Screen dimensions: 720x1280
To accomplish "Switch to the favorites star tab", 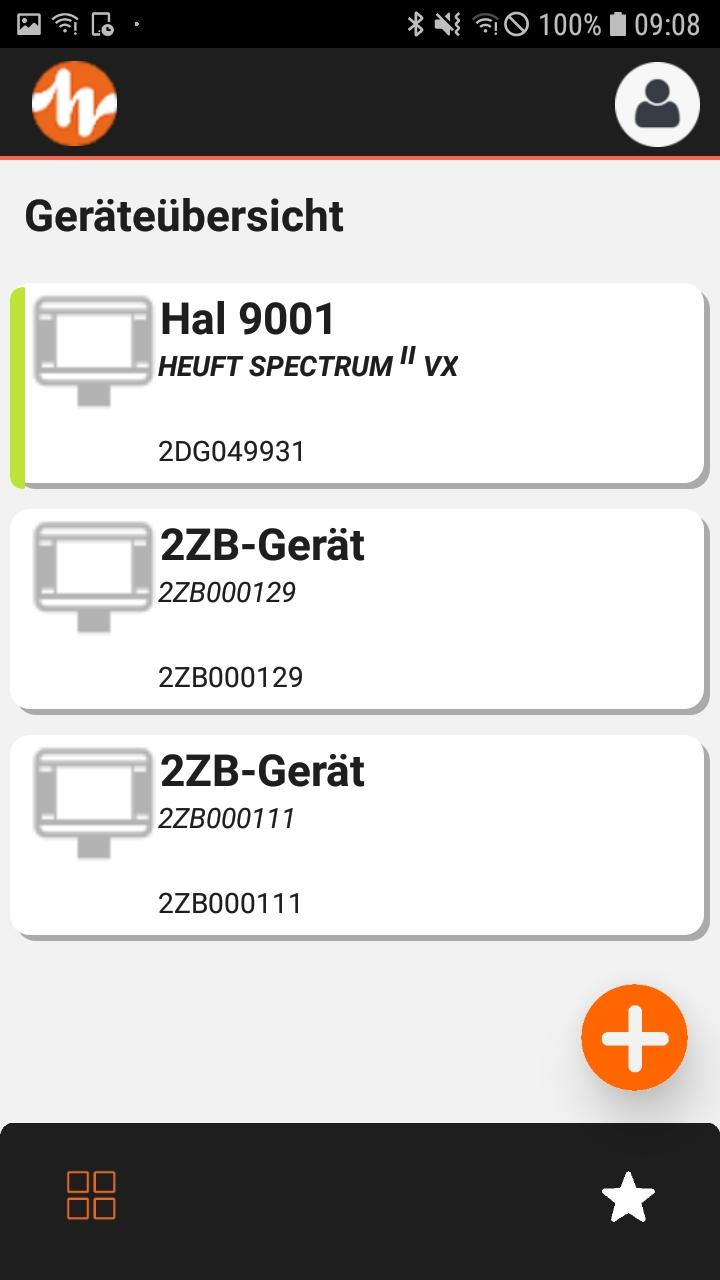I will click(x=628, y=1198).
